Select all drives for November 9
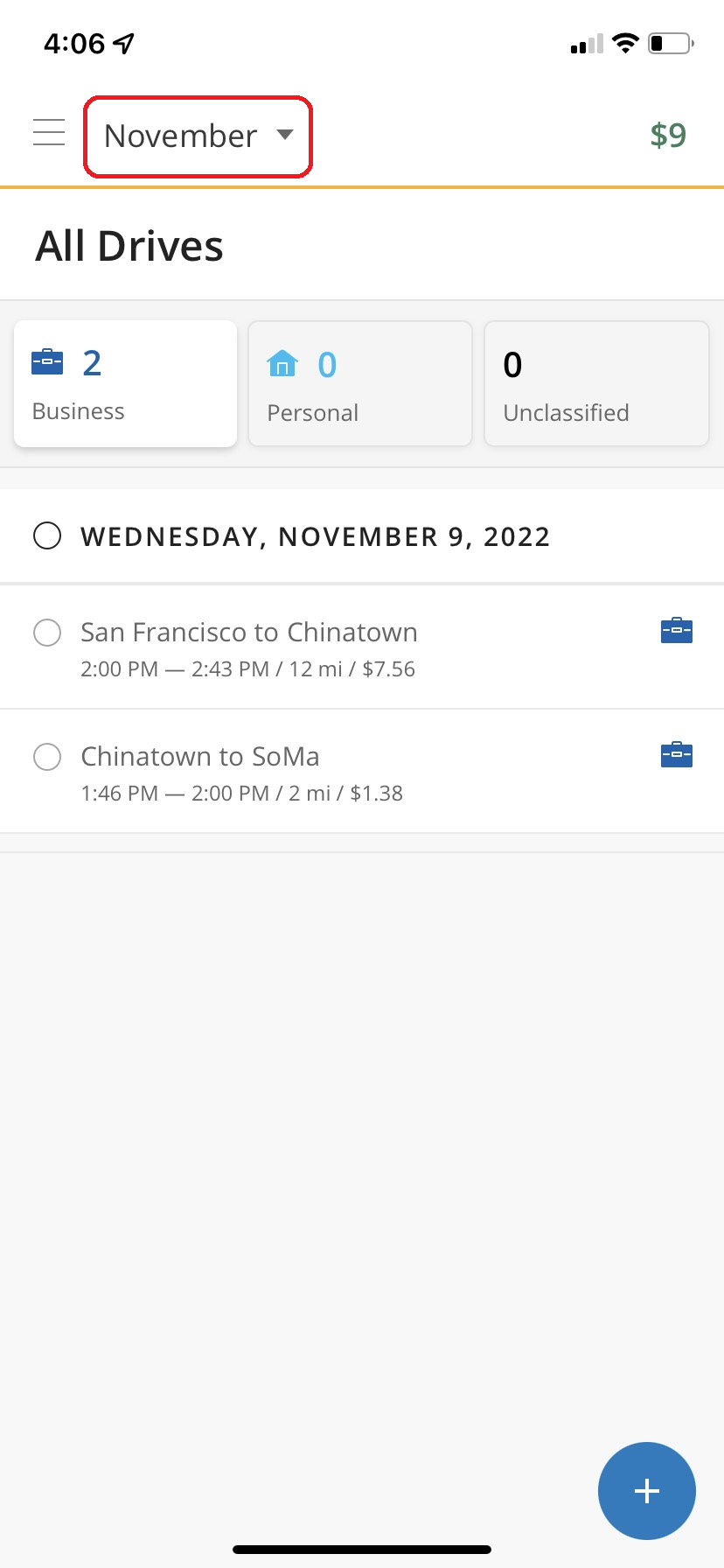Viewport: 724px width, 1568px height. [47, 535]
